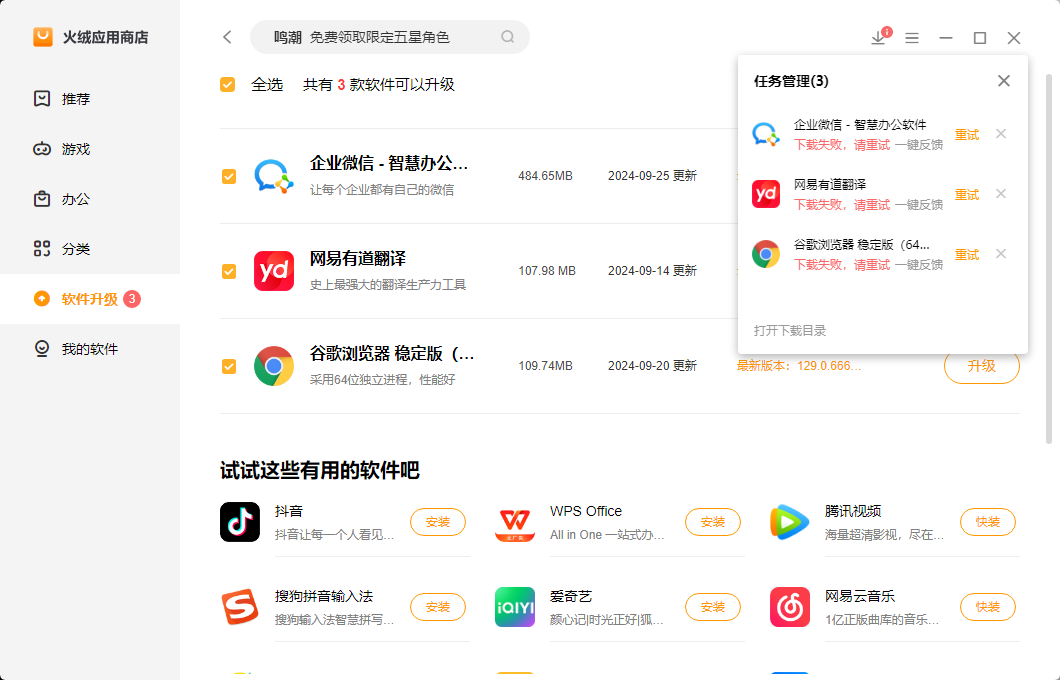Open the hamburger menu
This screenshot has width=1060, height=680.
(x=912, y=38)
